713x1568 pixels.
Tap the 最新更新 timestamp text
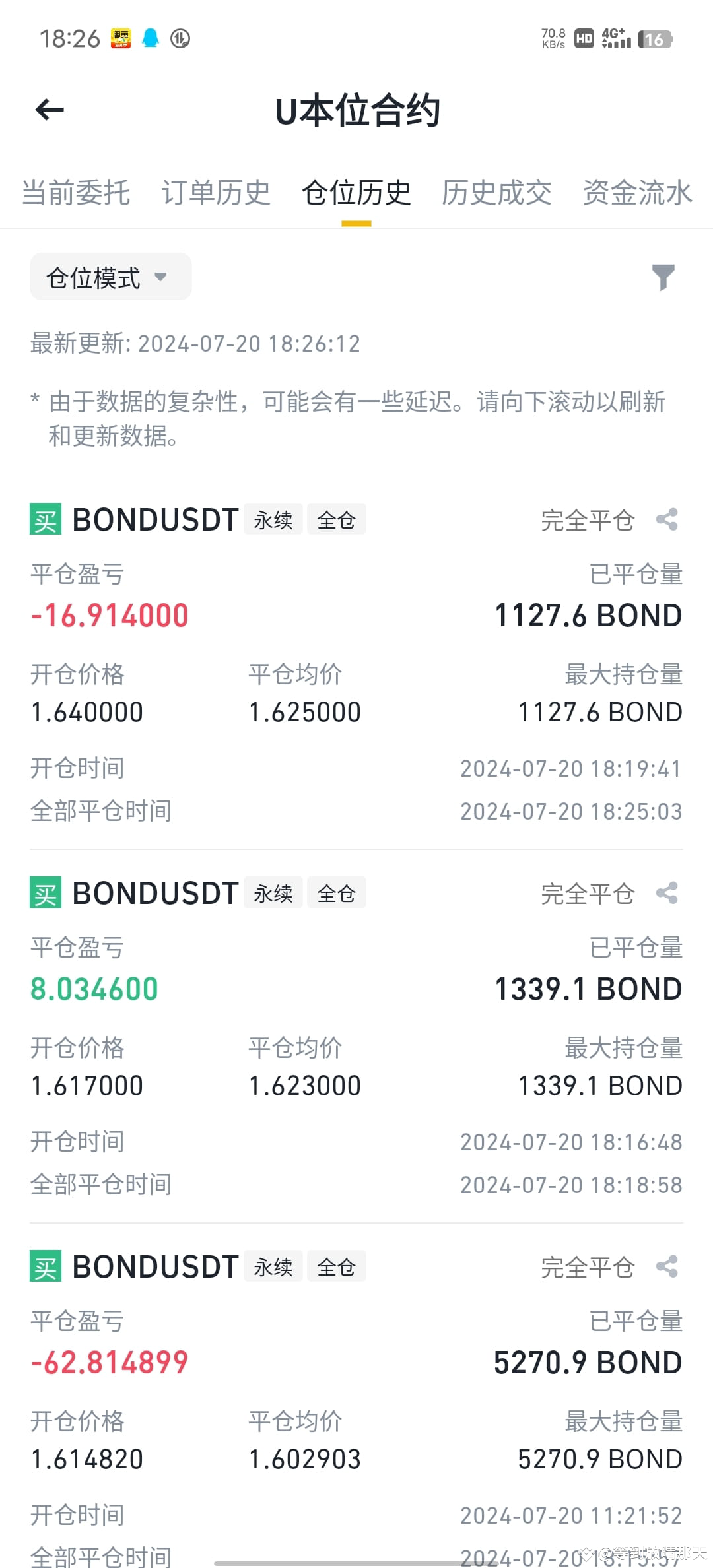(x=193, y=343)
